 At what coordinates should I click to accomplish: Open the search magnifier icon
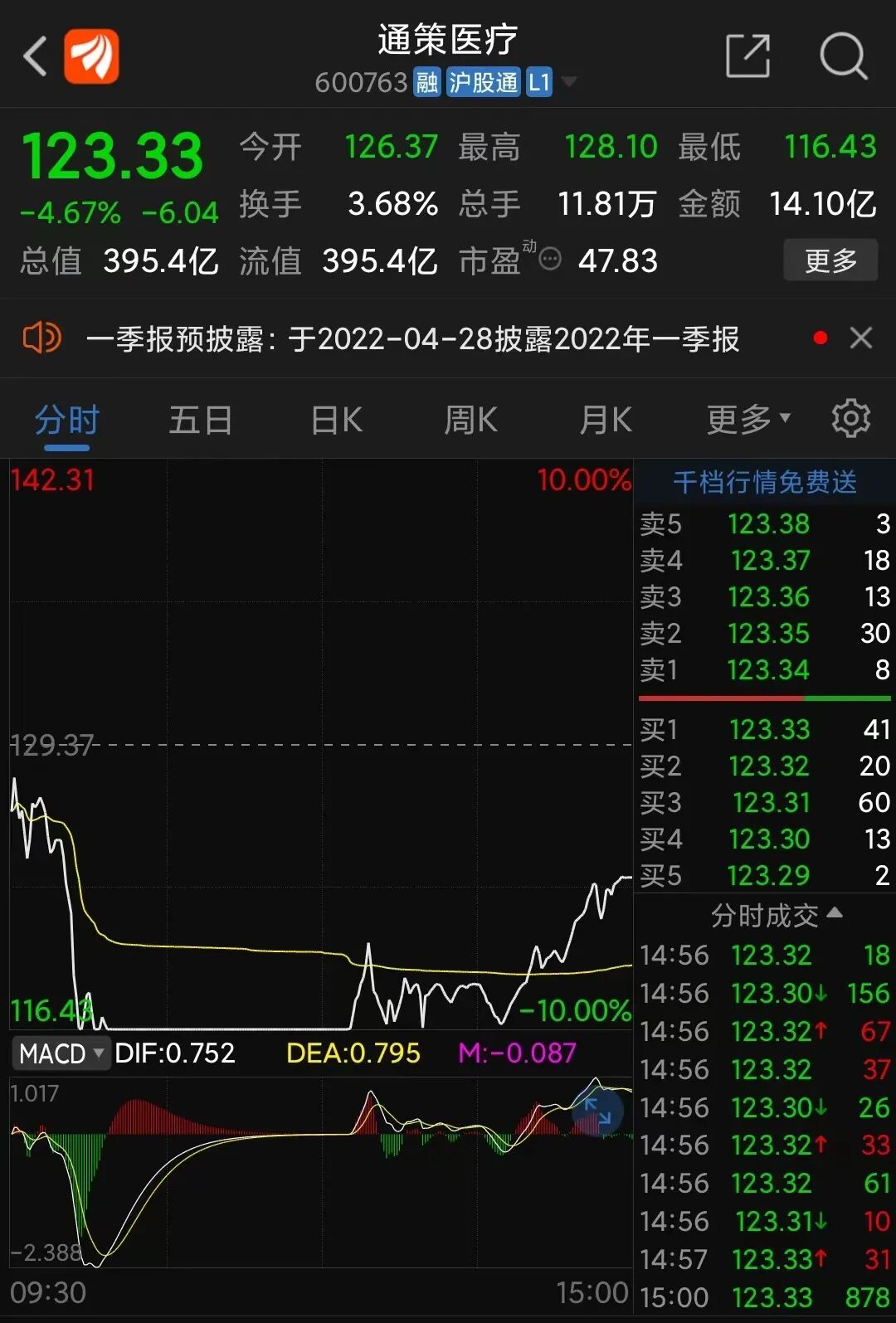coord(844,56)
